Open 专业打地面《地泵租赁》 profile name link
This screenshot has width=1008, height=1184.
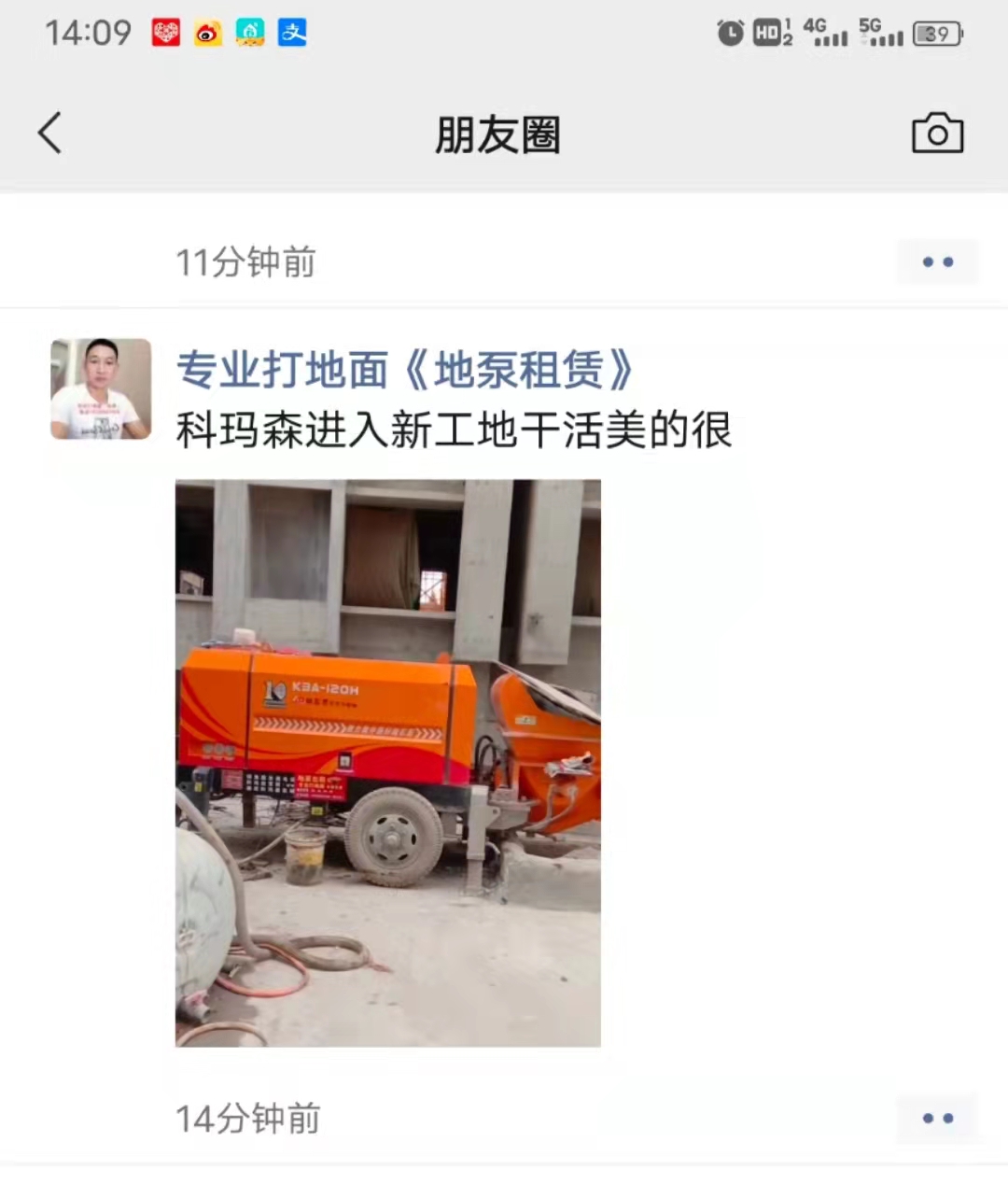pyautogui.click(x=406, y=370)
